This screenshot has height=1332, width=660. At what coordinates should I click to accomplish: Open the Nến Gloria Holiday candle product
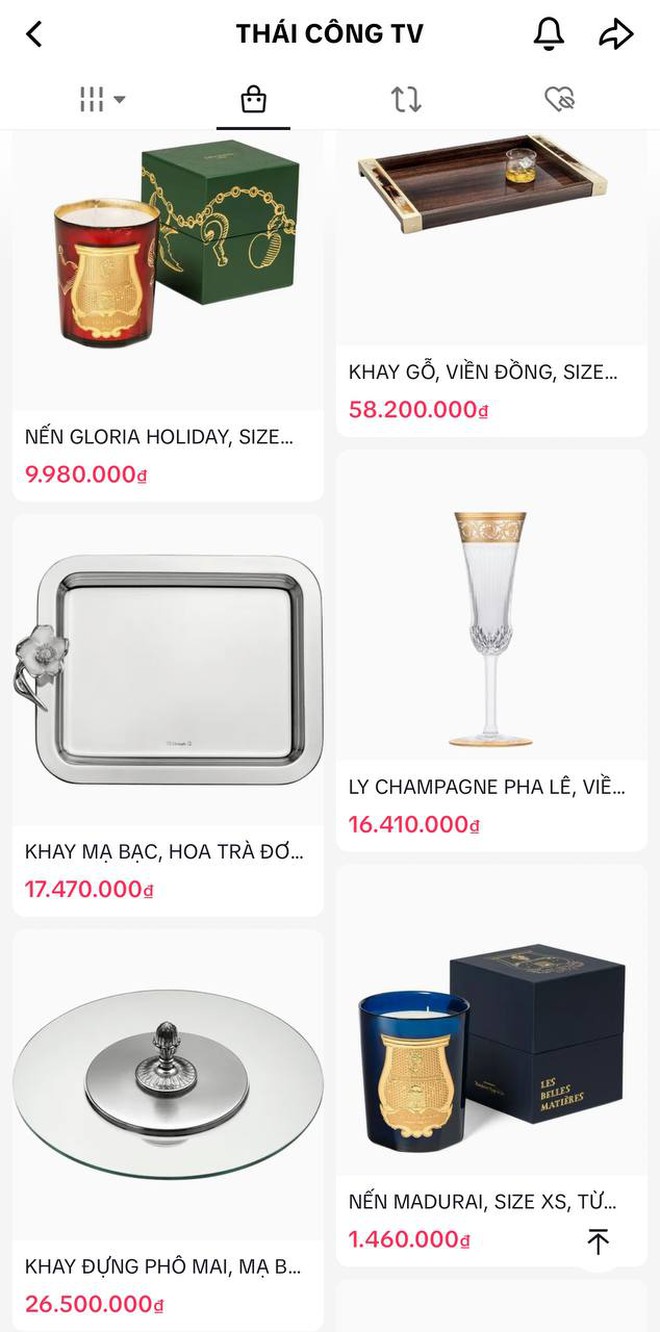coord(167,300)
